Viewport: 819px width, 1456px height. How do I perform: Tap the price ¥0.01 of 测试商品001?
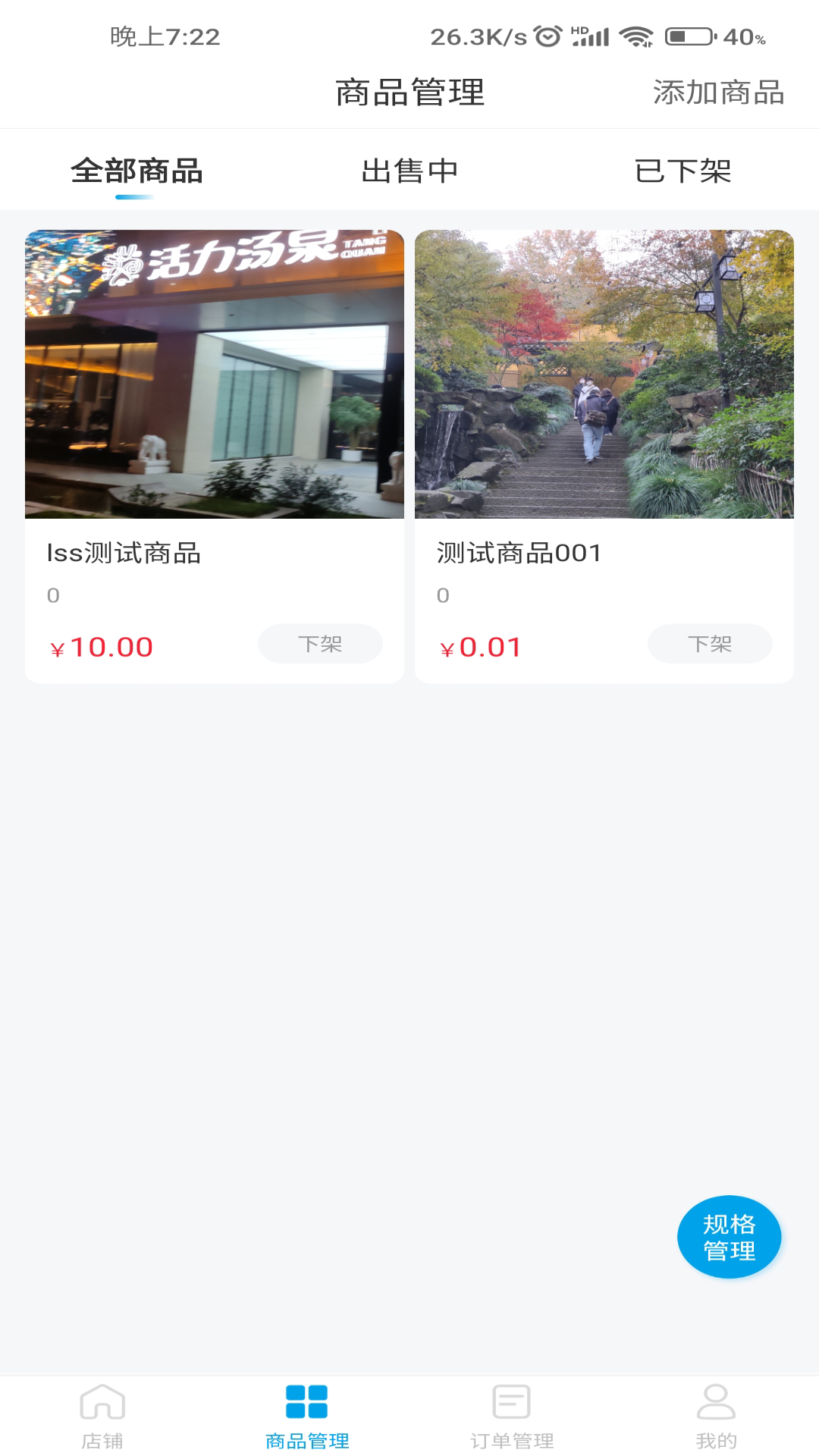click(x=480, y=646)
